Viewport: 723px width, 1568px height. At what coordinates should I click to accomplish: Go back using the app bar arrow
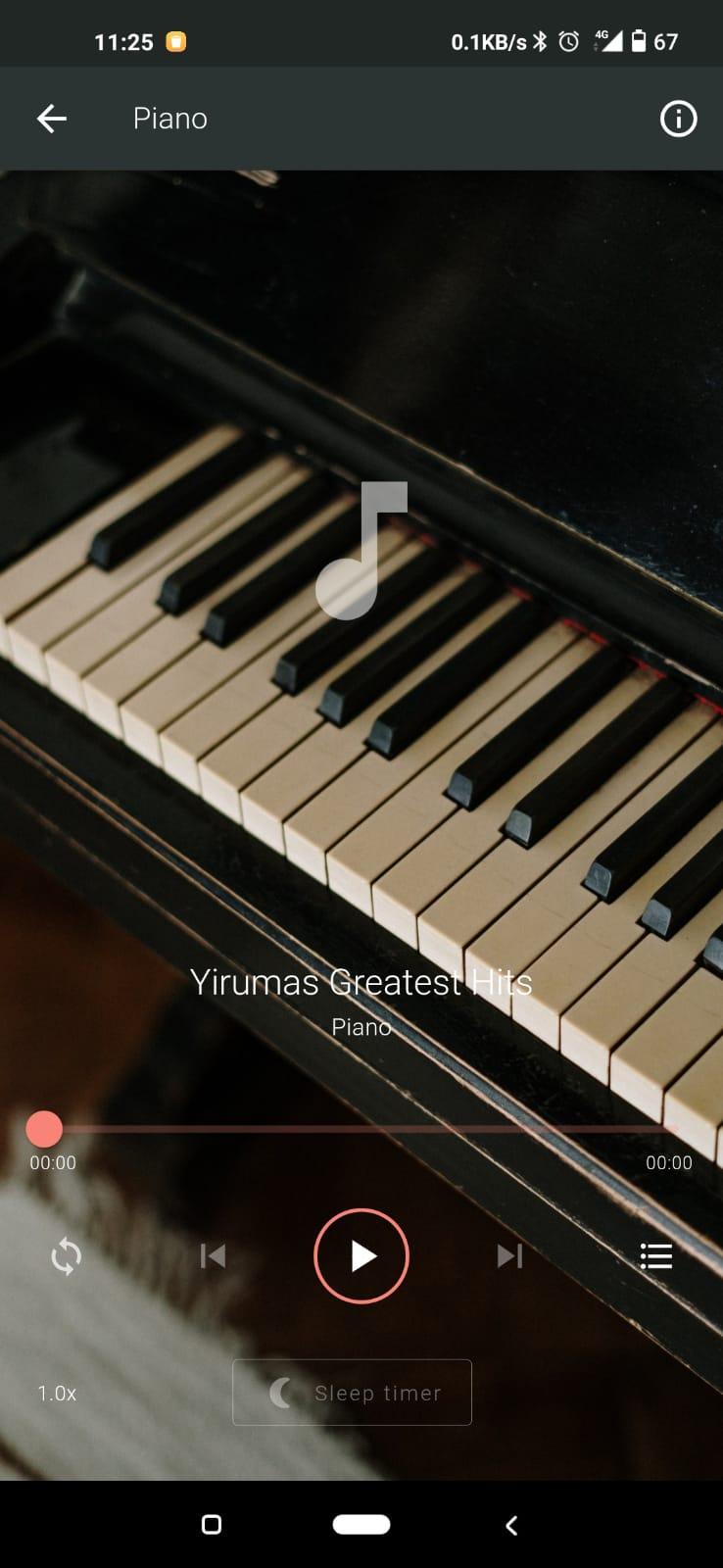[52, 119]
